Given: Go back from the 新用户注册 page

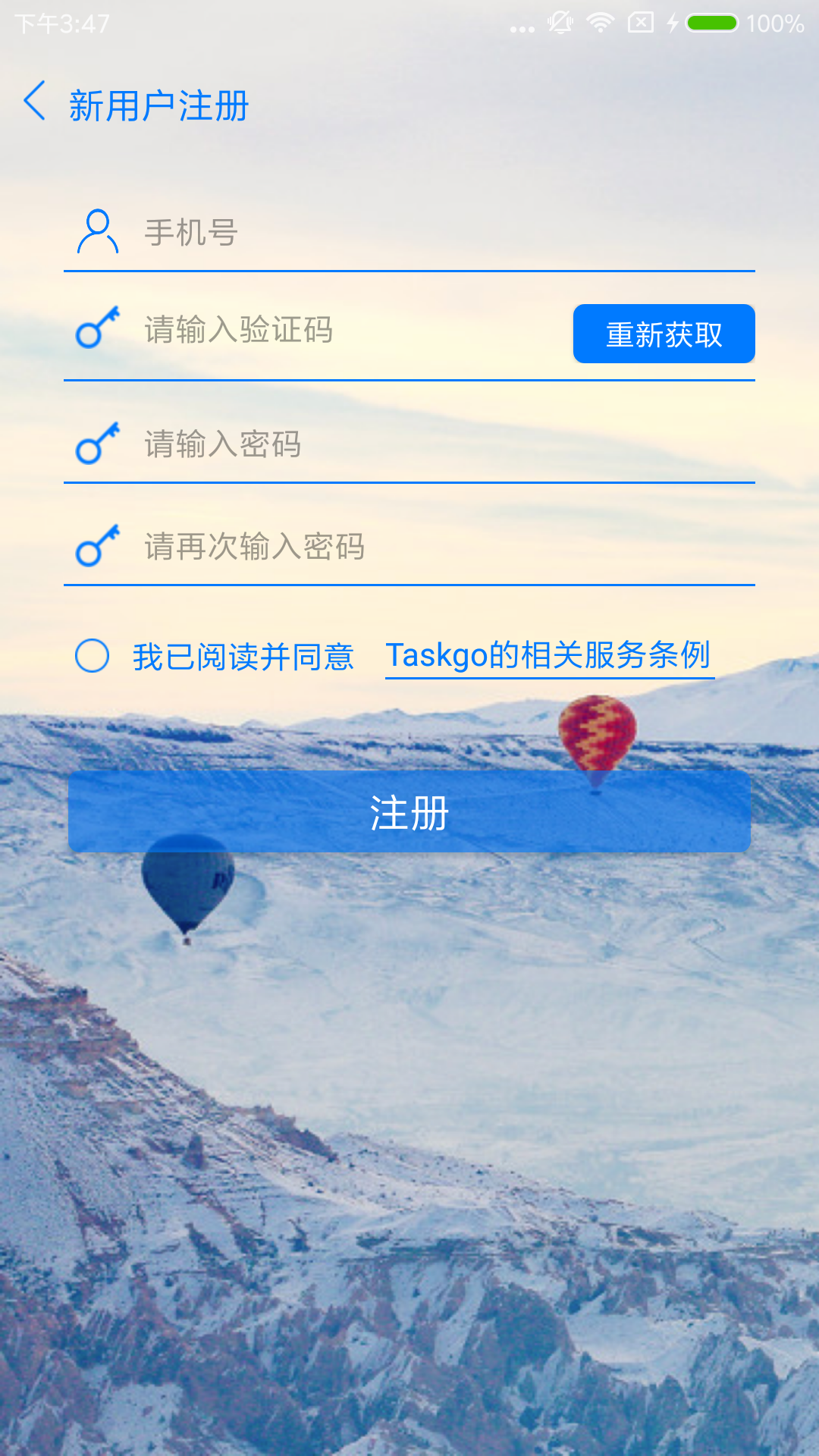Looking at the screenshot, I should (x=35, y=102).
